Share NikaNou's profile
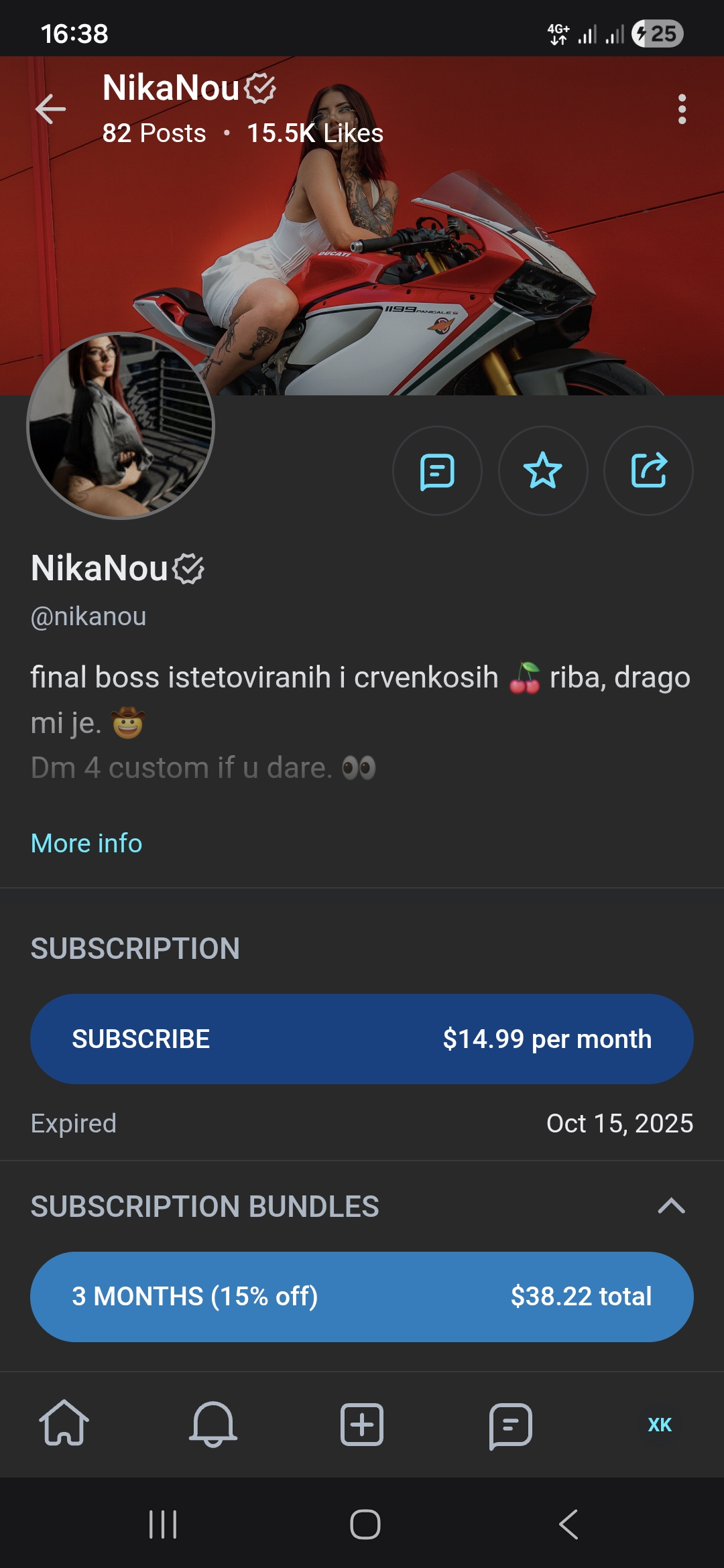Viewport: 724px width, 1568px height. tap(648, 471)
